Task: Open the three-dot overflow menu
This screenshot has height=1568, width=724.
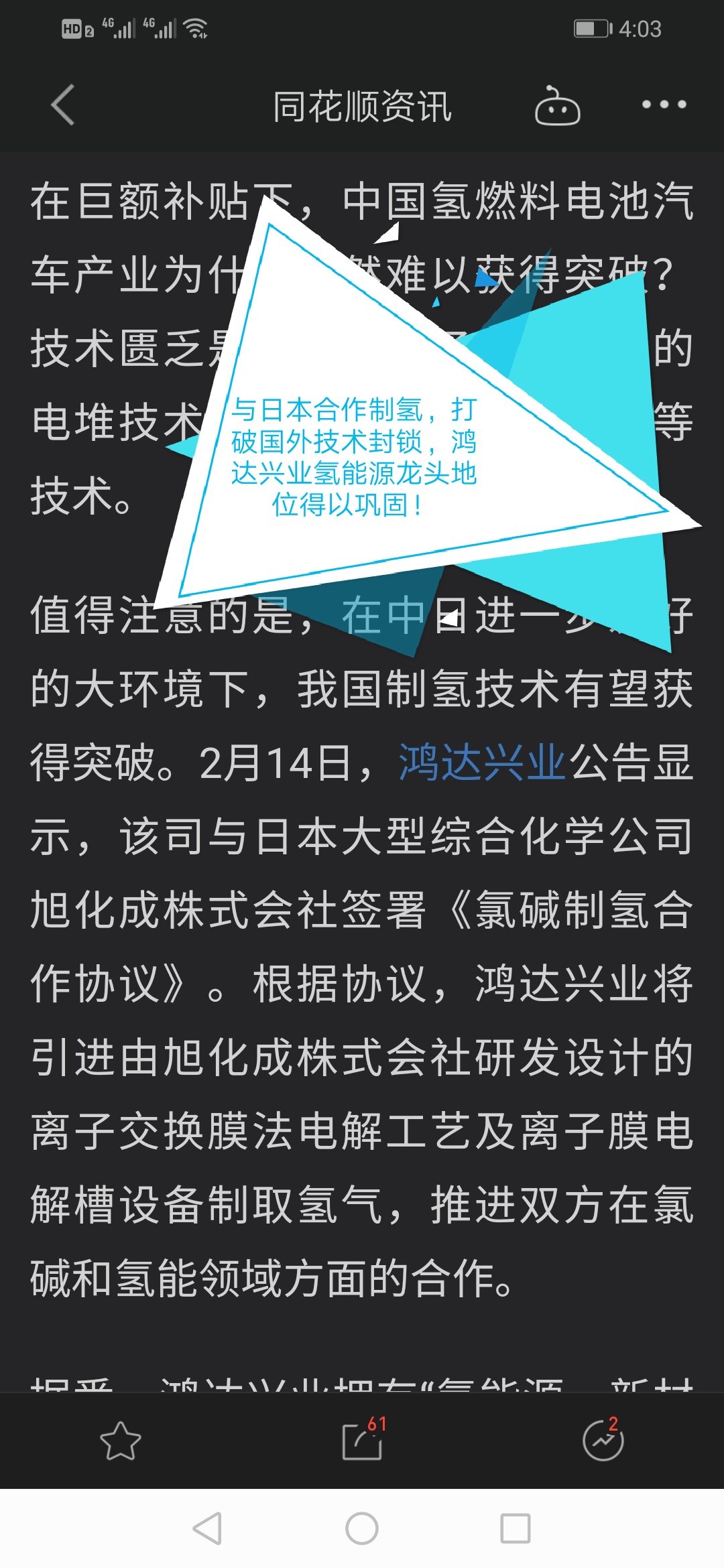Action: point(664,105)
